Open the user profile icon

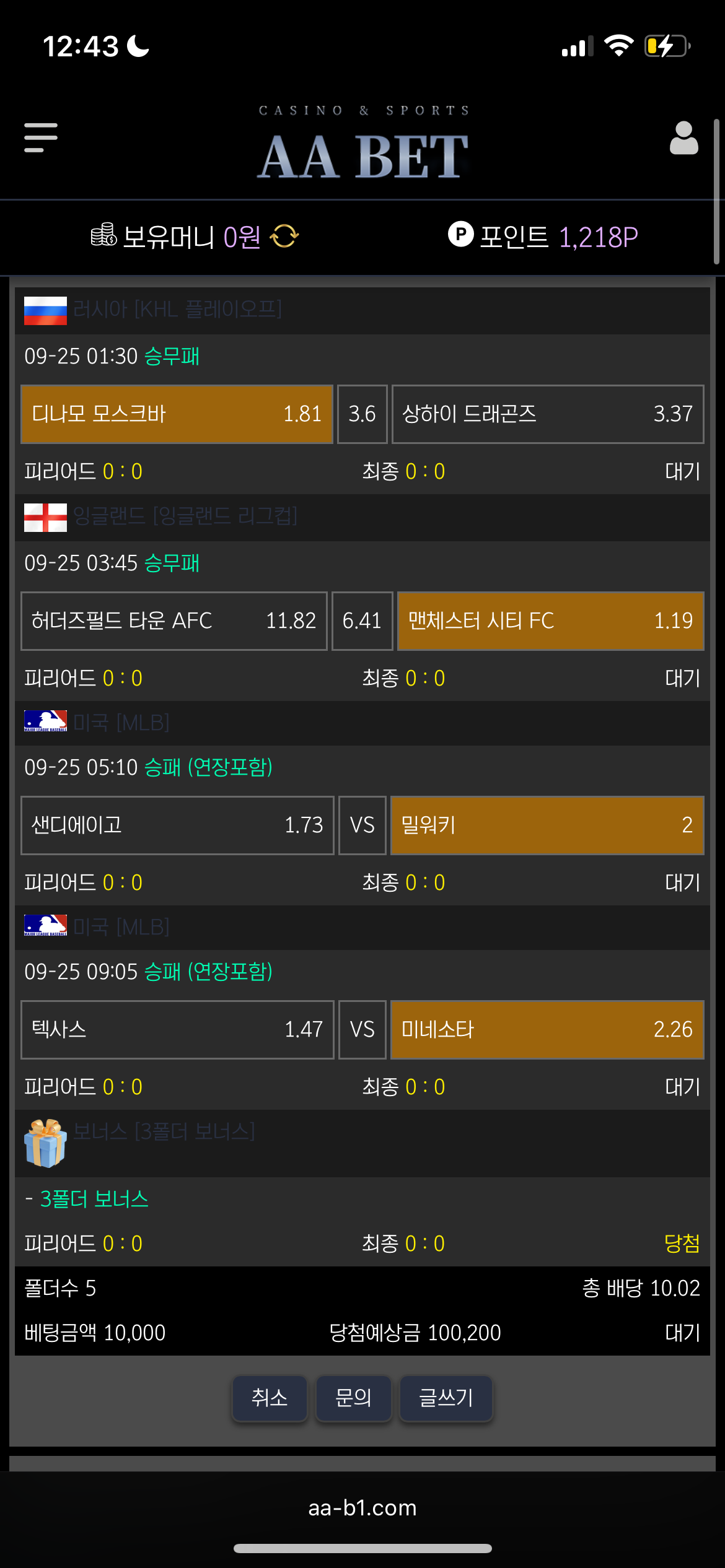[x=683, y=137]
